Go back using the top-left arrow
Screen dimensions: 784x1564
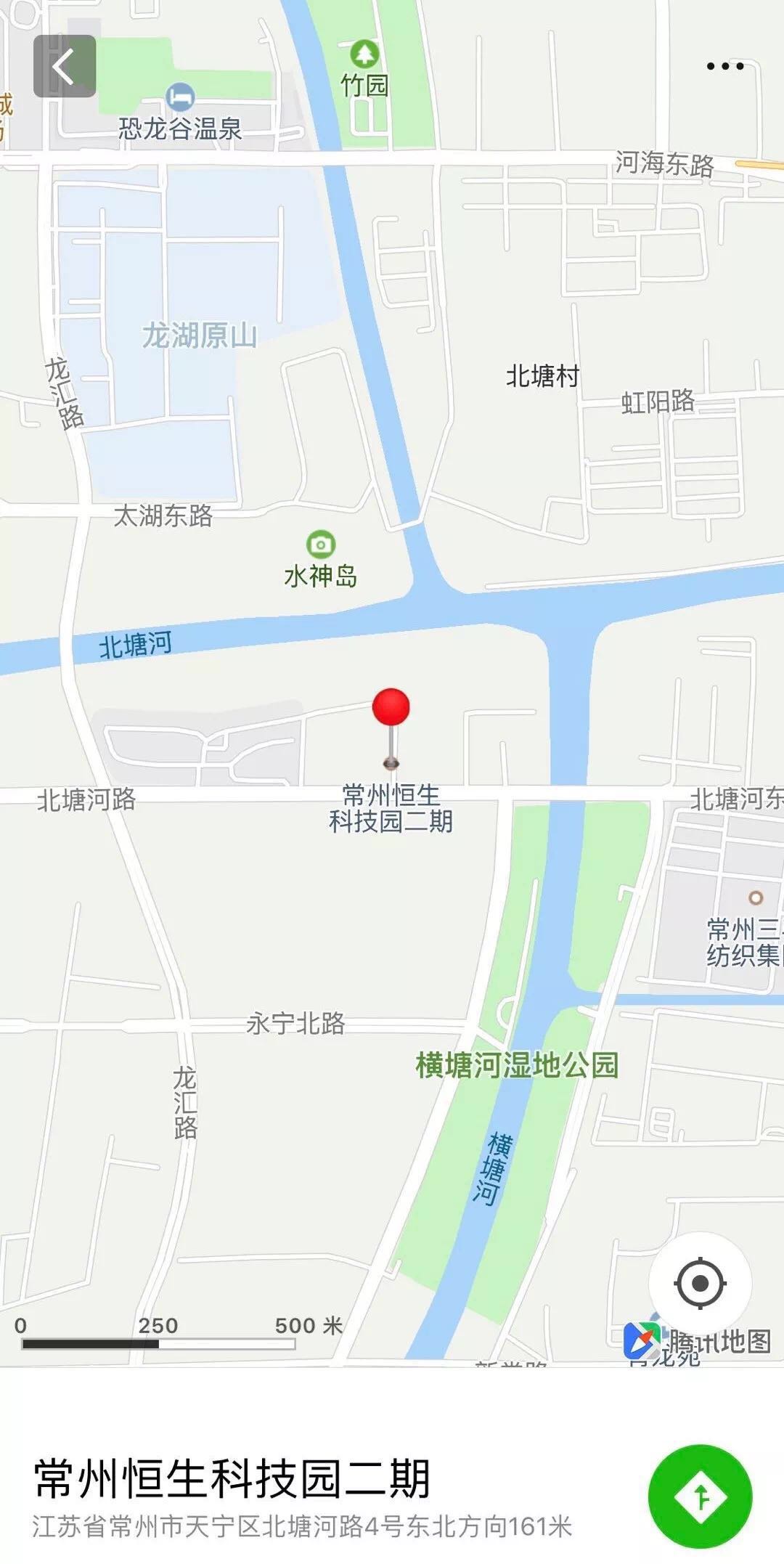click(65, 66)
